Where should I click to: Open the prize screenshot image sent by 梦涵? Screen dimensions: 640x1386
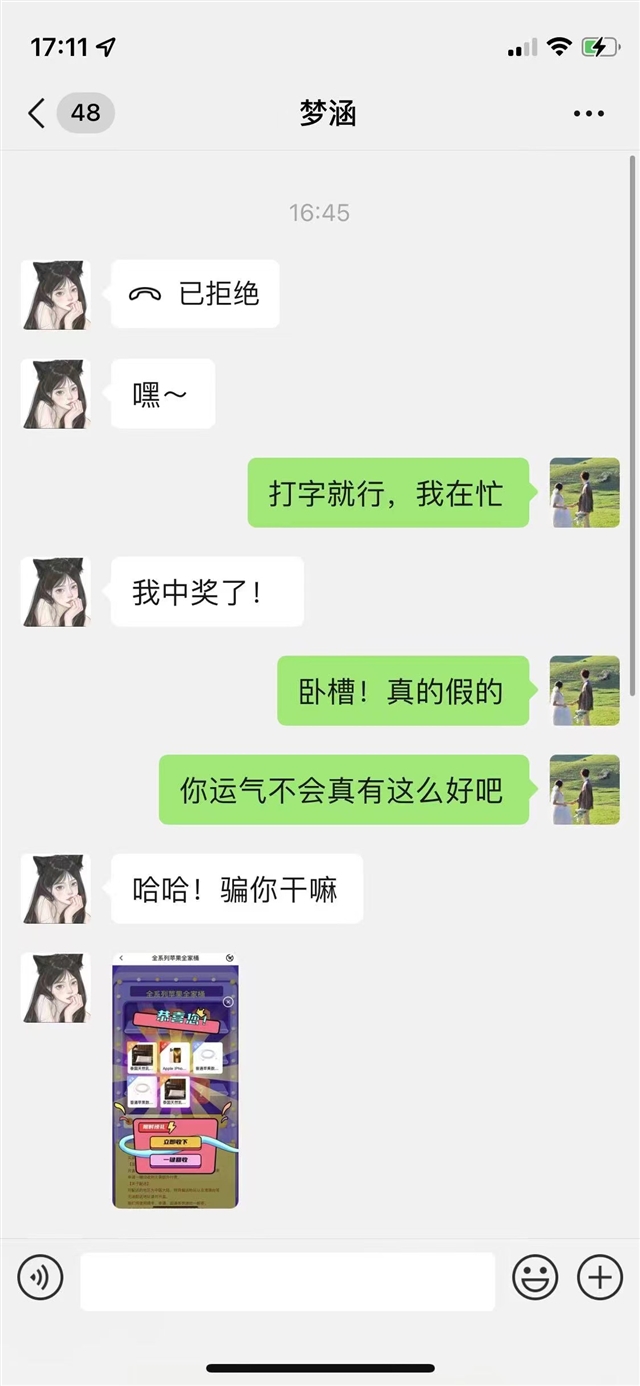(x=175, y=1080)
